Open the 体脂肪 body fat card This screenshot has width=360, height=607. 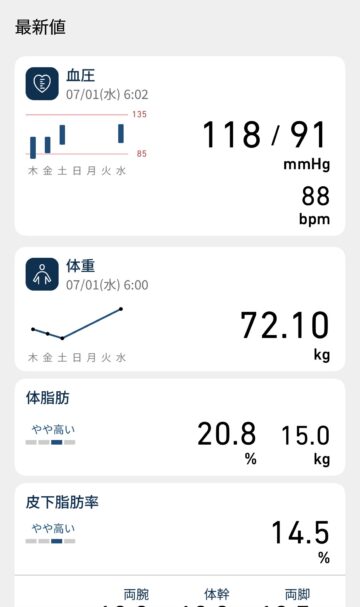tap(180, 427)
